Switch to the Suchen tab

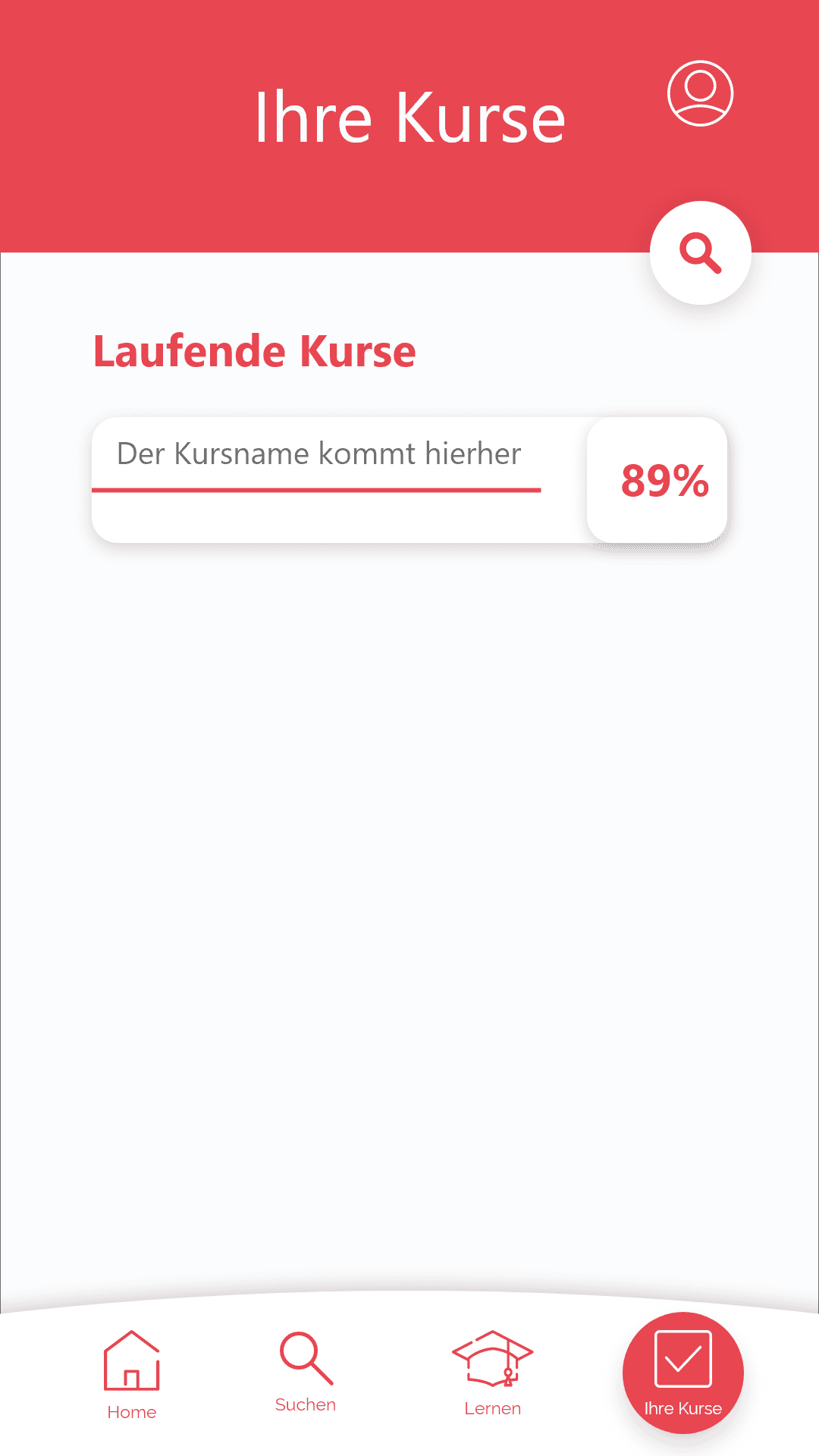[x=306, y=1373]
